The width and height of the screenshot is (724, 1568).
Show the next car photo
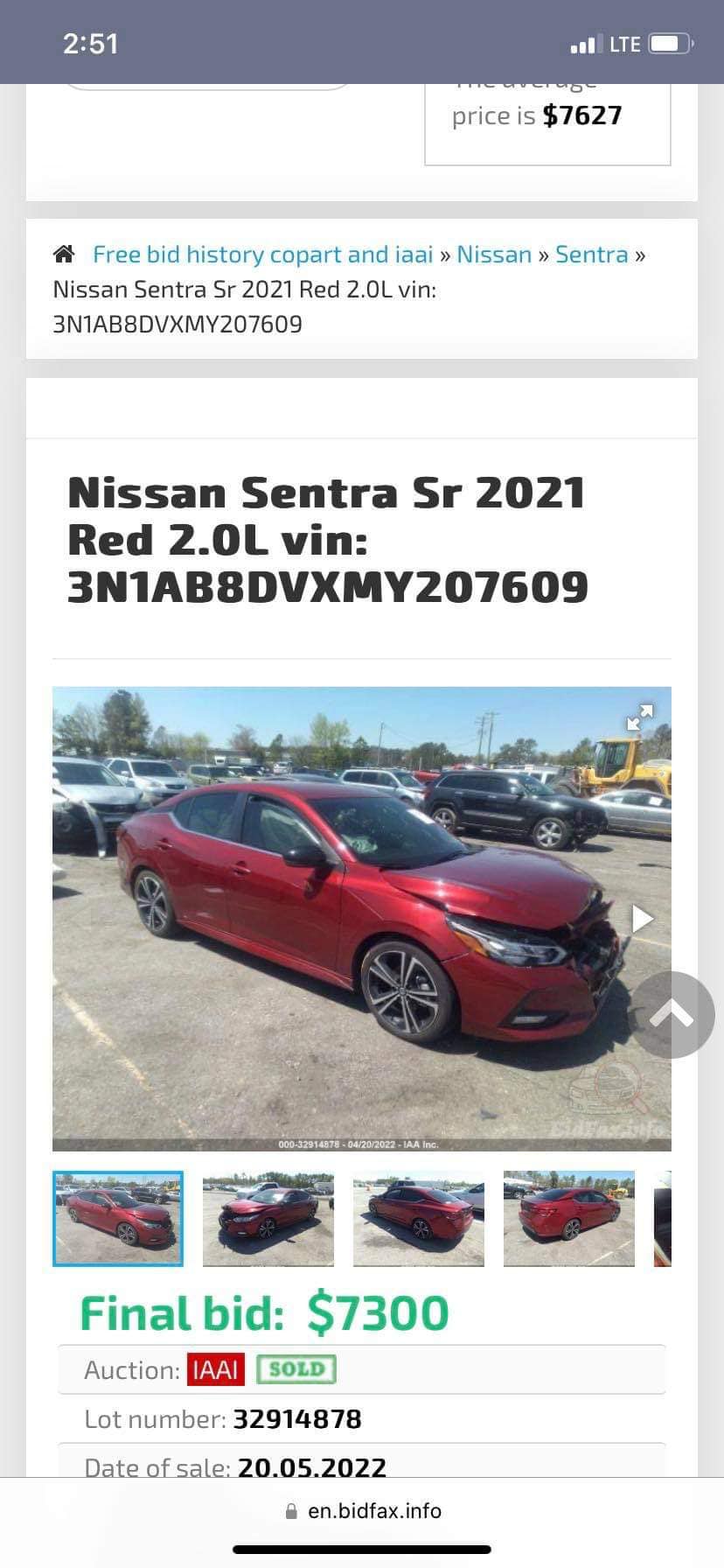pyautogui.click(x=643, y=919)
